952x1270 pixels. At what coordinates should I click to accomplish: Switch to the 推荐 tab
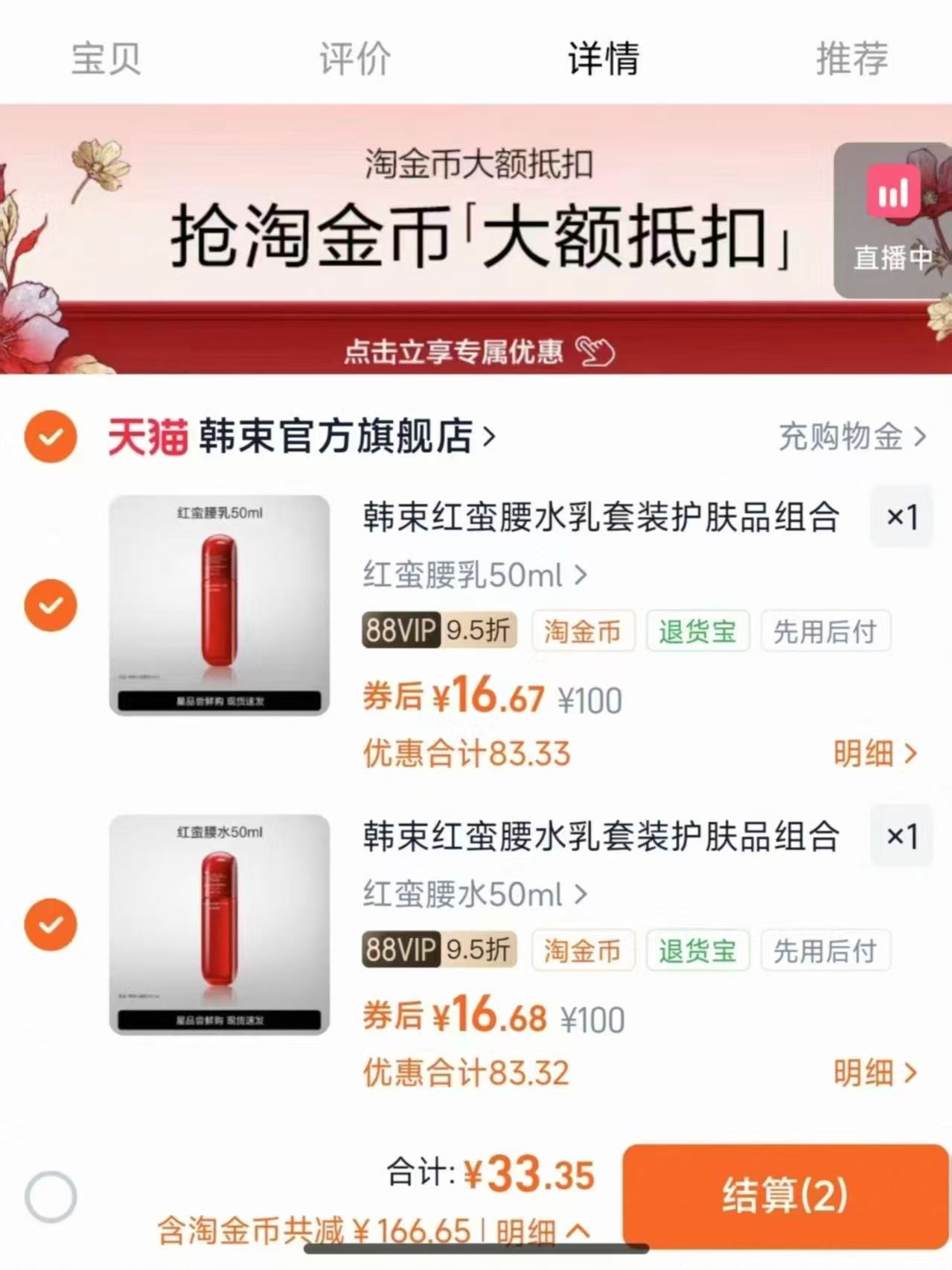click(851, 60)
